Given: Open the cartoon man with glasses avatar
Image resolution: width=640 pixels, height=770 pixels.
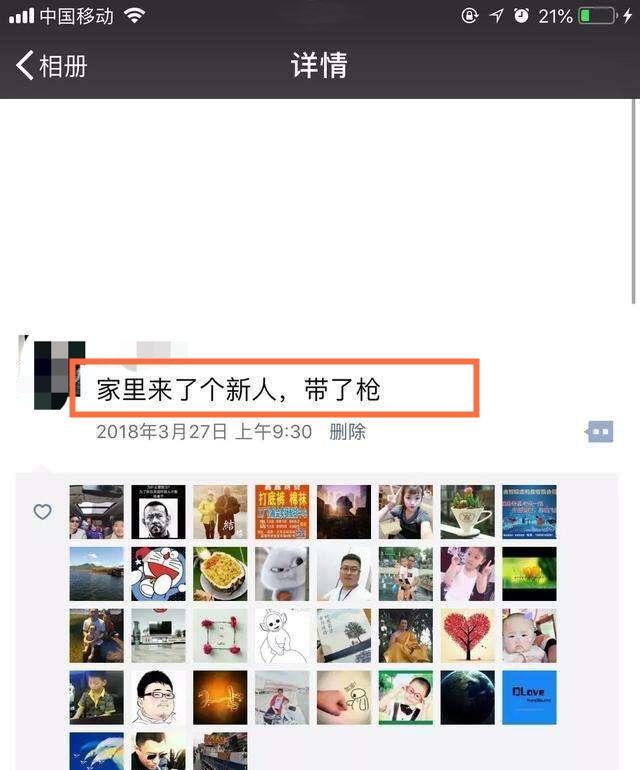Looking at the screenshot, I should [158, 698].
